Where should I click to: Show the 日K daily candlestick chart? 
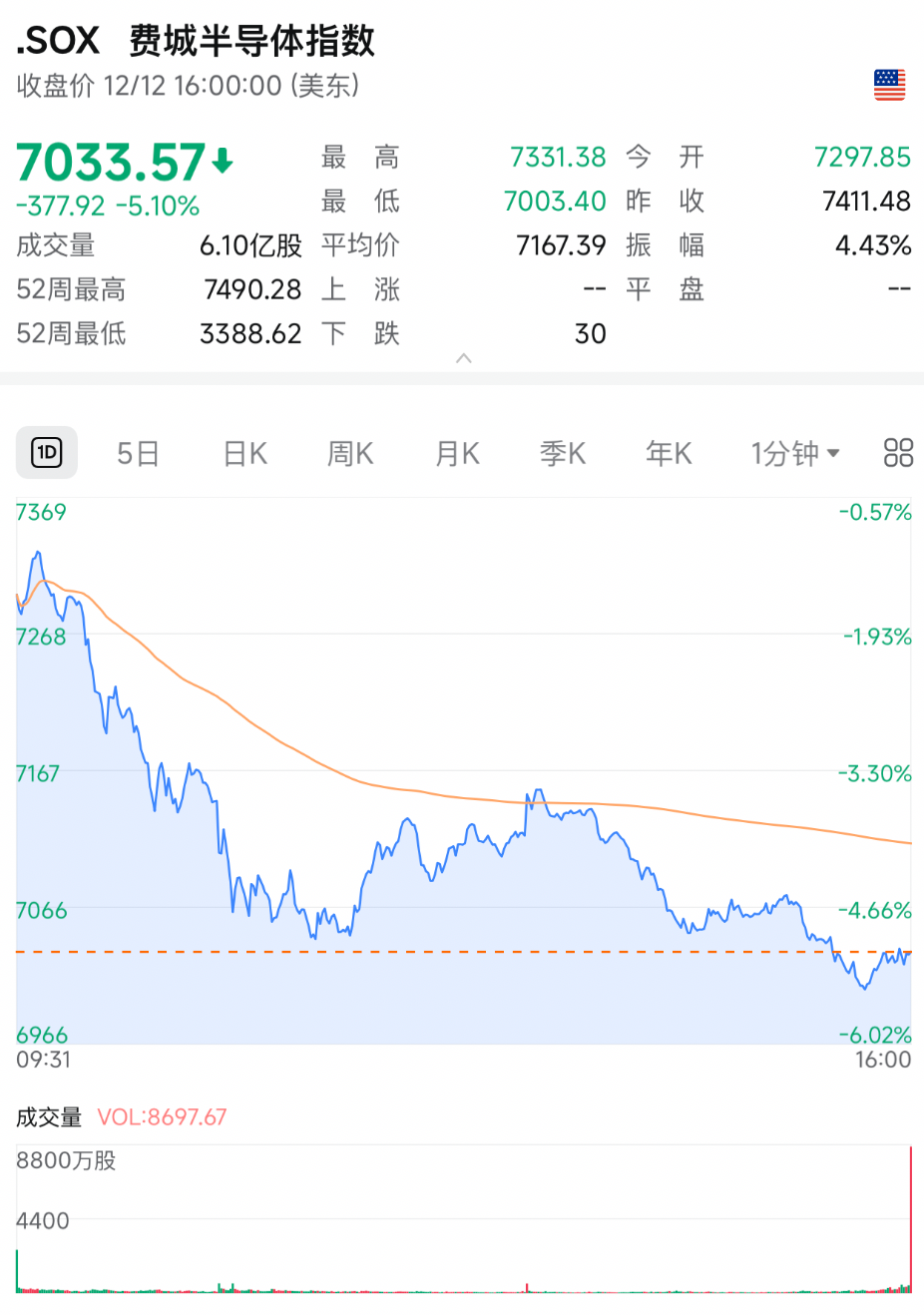pyautogui.click(x=244, y=454)
